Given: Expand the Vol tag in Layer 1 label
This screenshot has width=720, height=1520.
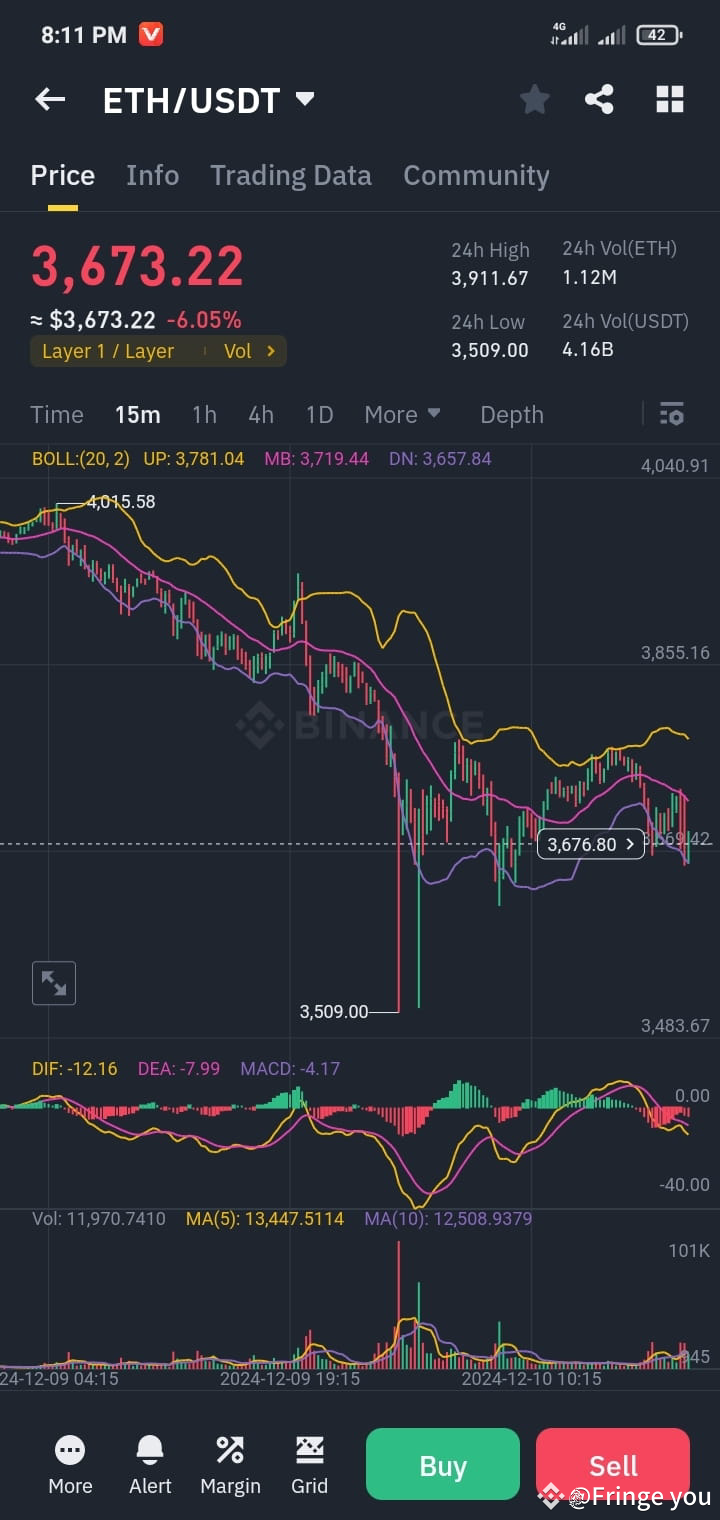Looking at the screenshot, I should (248, 351).
